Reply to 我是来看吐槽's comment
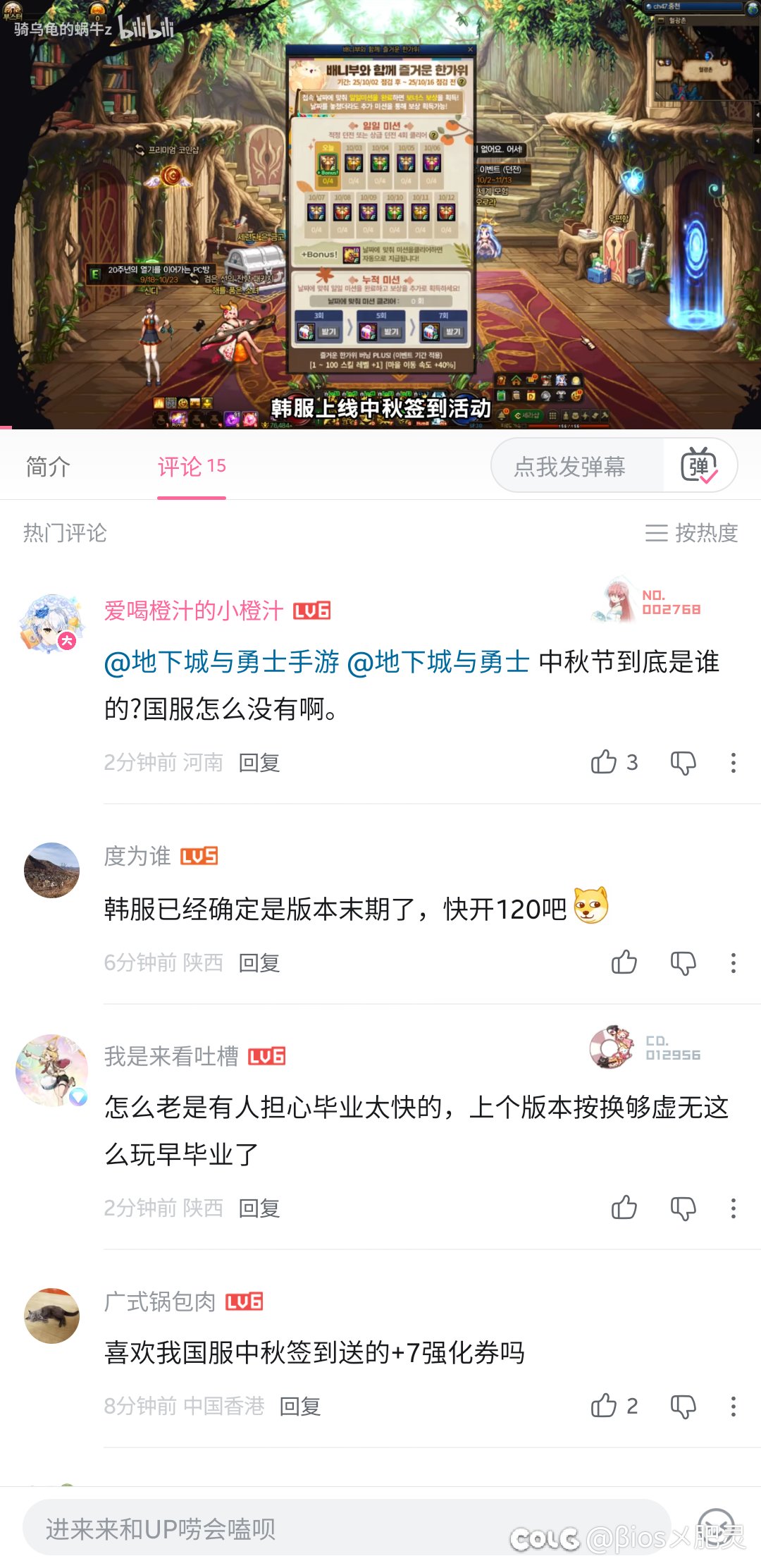The height and width of the screenshot is (1568, 761). click(259, 1208)
